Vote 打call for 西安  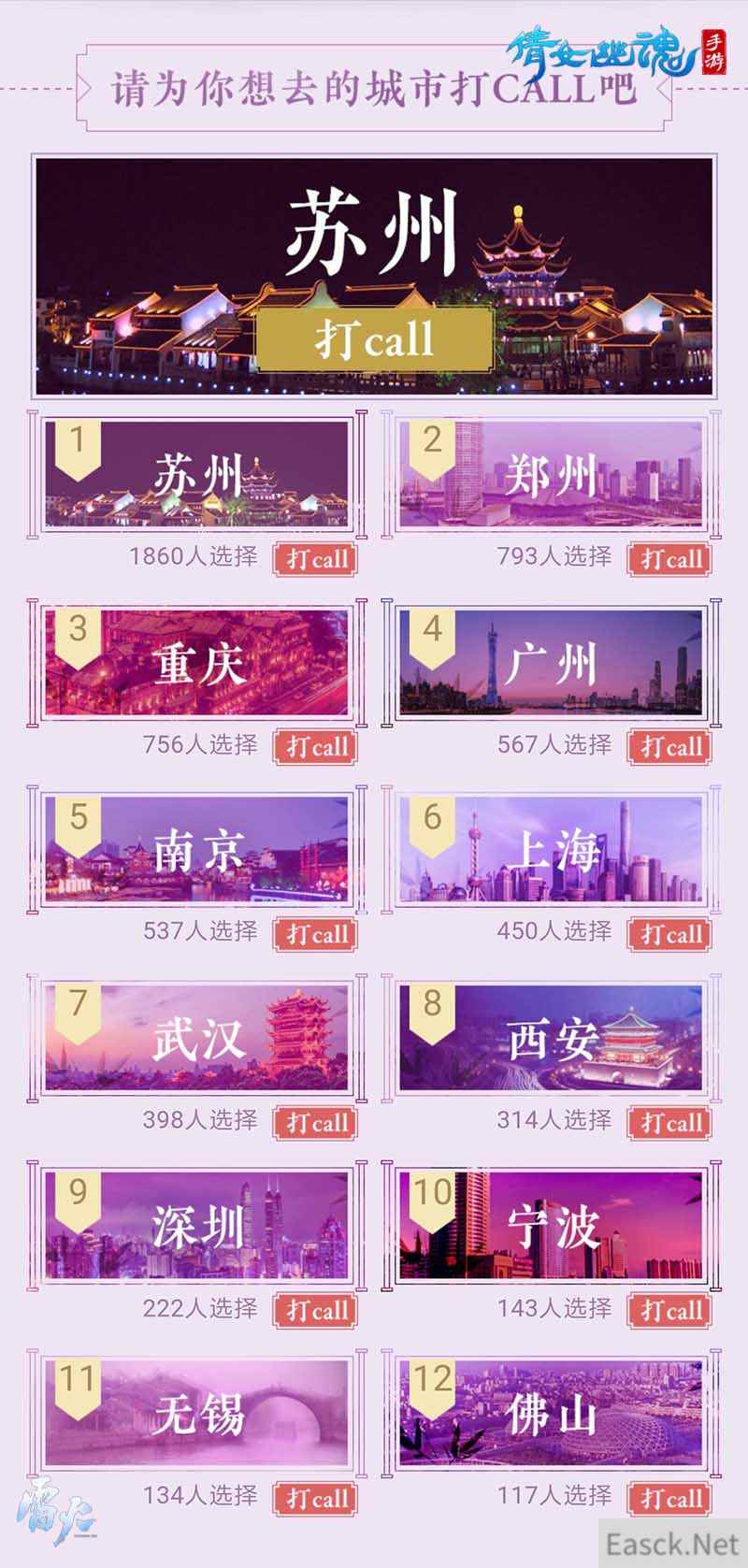pos(670,1123)
